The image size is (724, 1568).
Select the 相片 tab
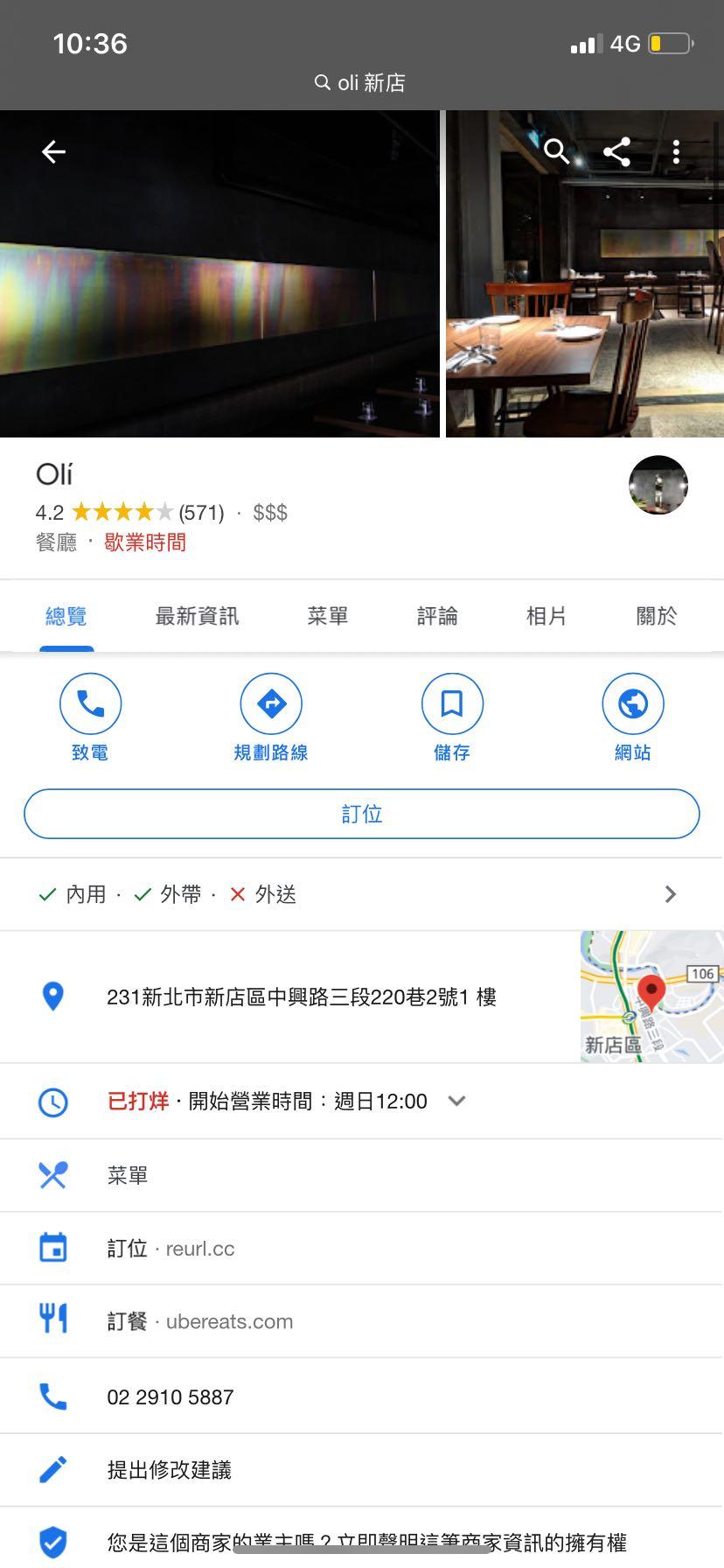click(546, 616)
